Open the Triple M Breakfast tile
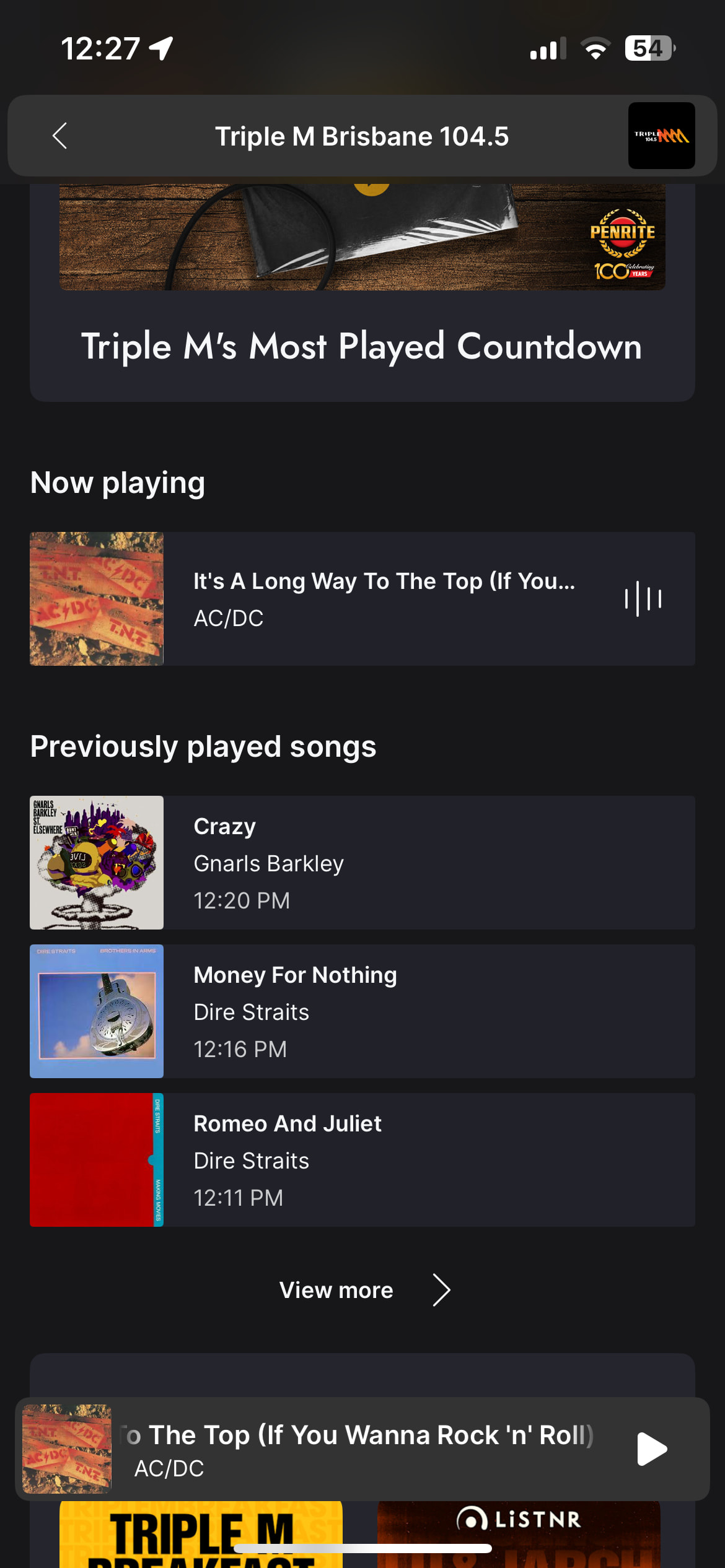 coord(201,1535)
